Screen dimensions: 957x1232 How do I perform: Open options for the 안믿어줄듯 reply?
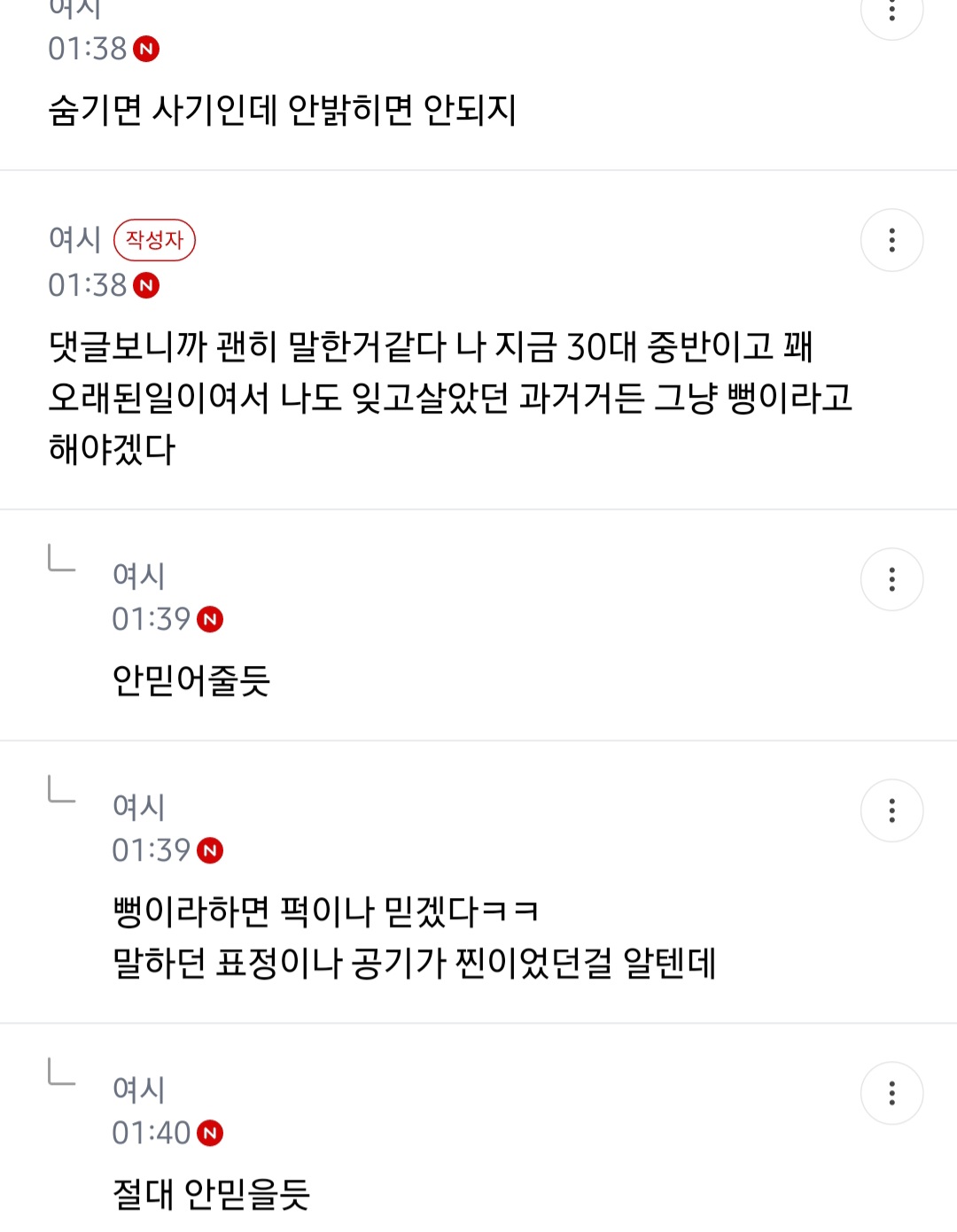[x=891, y=579]
